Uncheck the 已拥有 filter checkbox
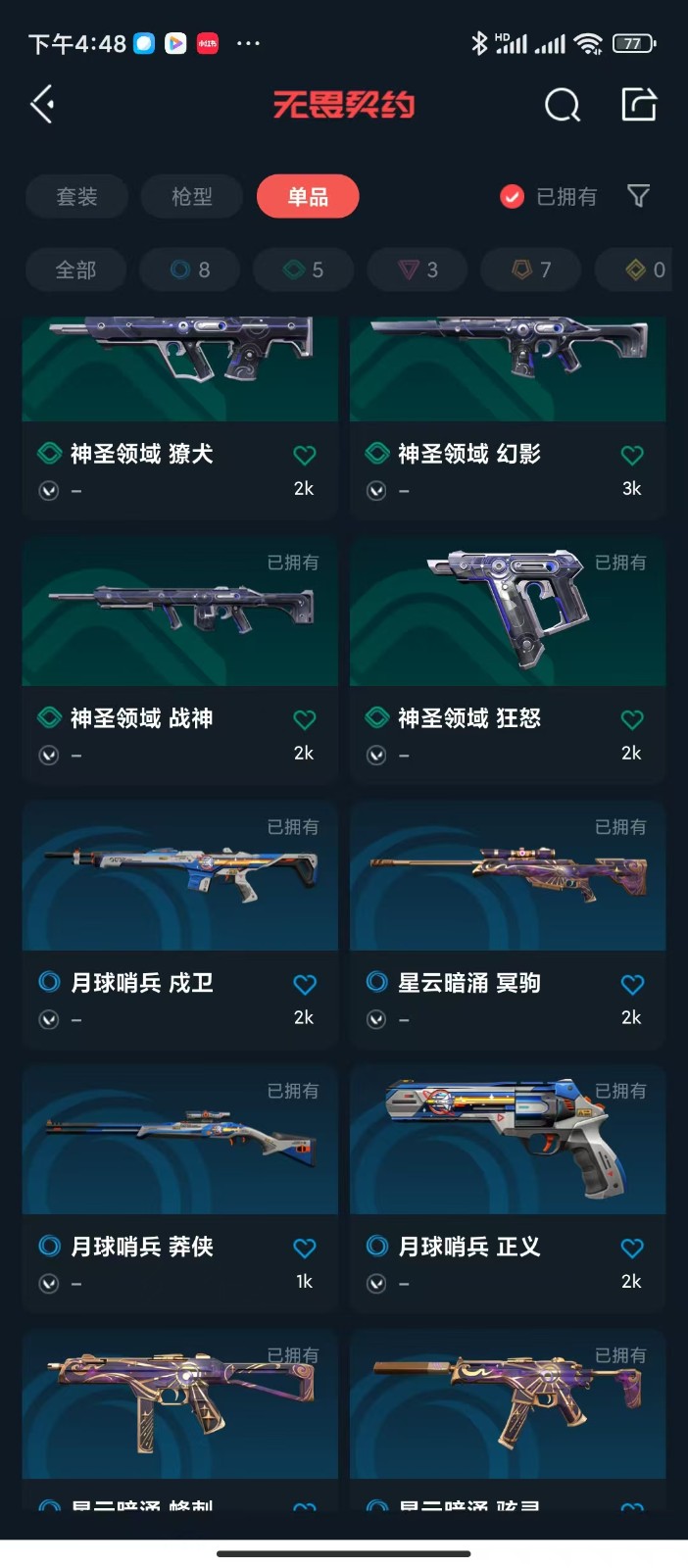The image size is (688, 1568). [512, 197]
